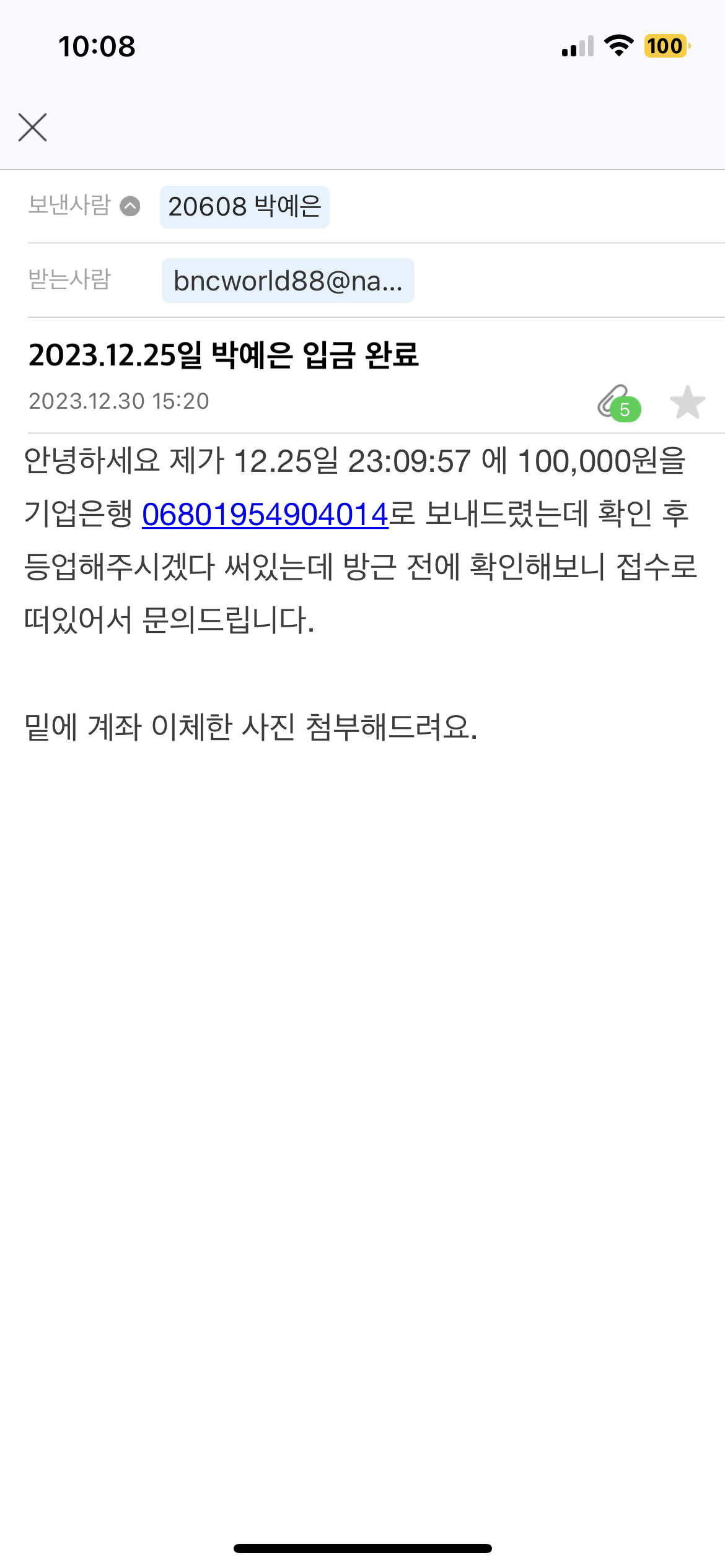The width and height of the screenshot is (725, 1568).
Task: Tap the account number link 06801954904014
Action: (265, 514)
